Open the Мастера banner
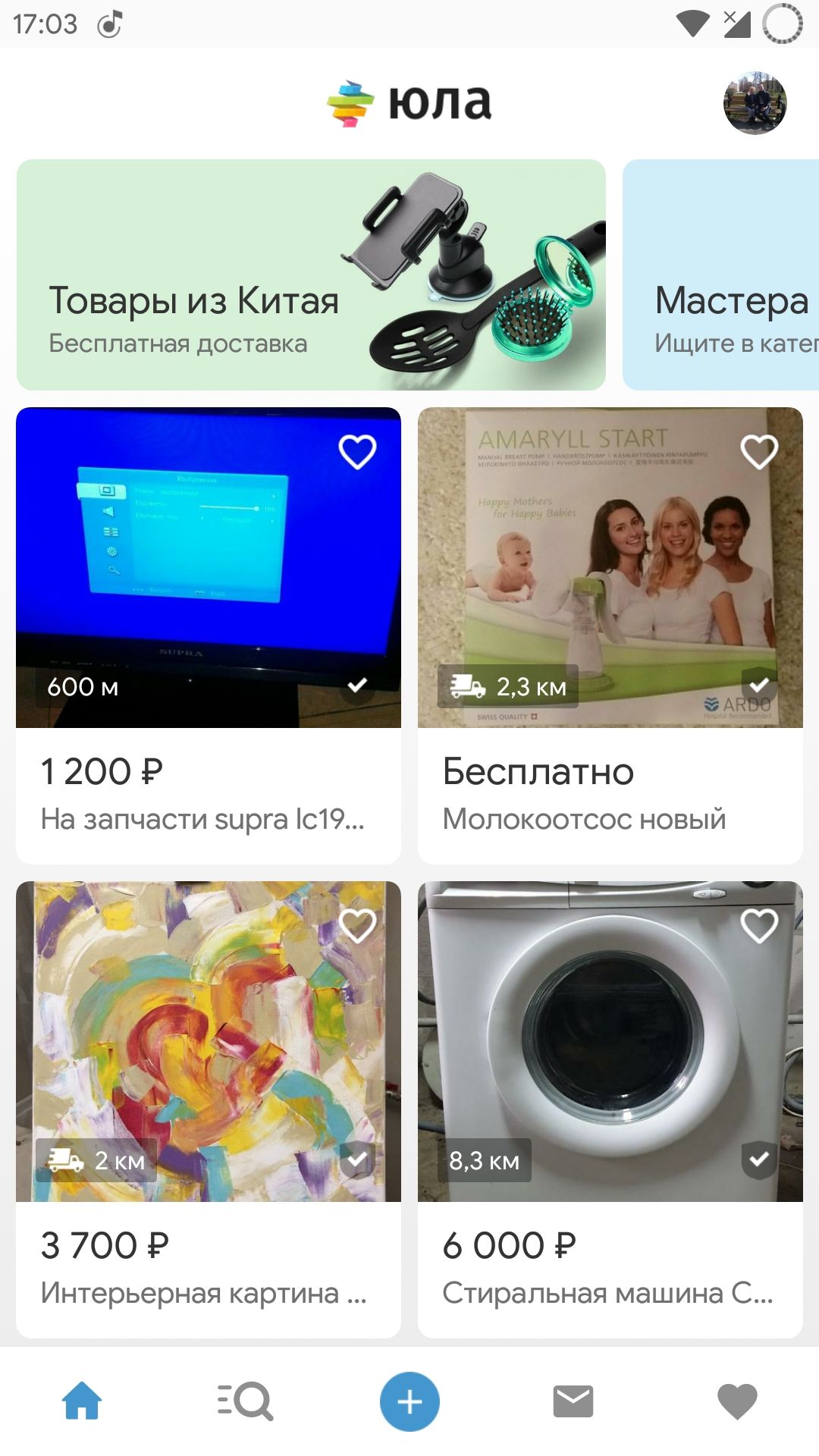This screenshot has height=1456, width=819. point(720,275)
